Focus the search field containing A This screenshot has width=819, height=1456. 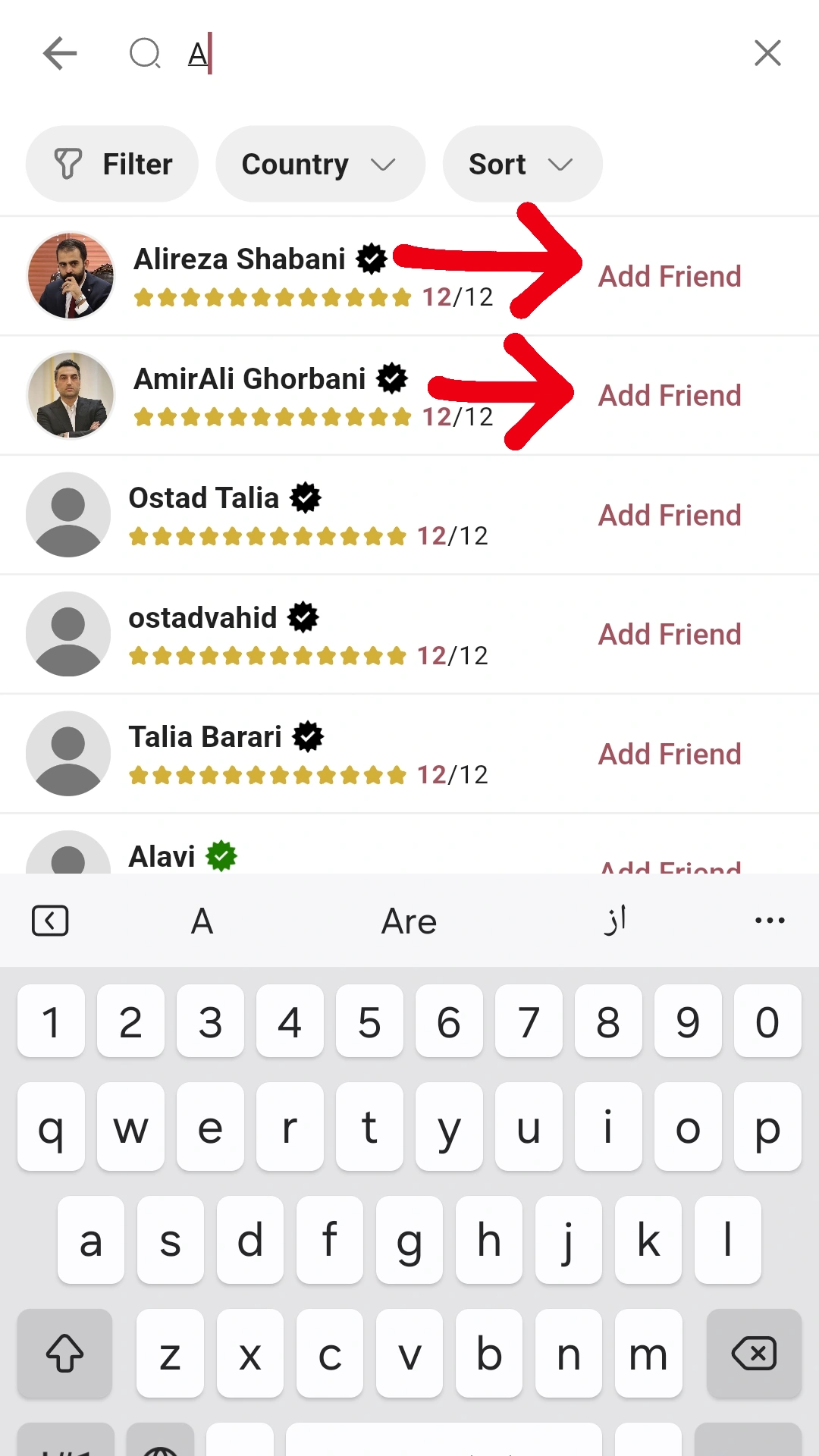pos(455,54)
